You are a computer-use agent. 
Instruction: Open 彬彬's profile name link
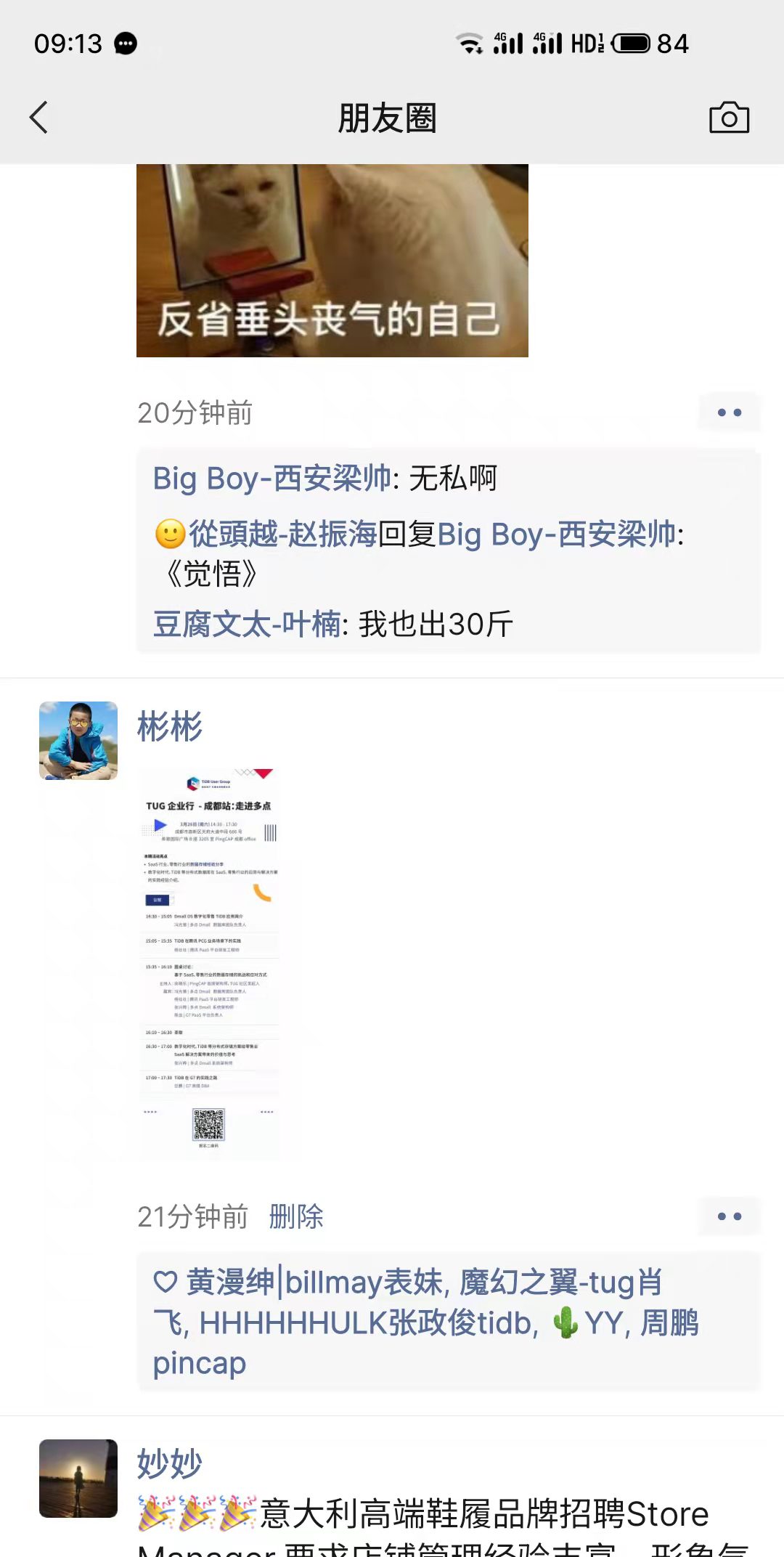pos(170,727)
